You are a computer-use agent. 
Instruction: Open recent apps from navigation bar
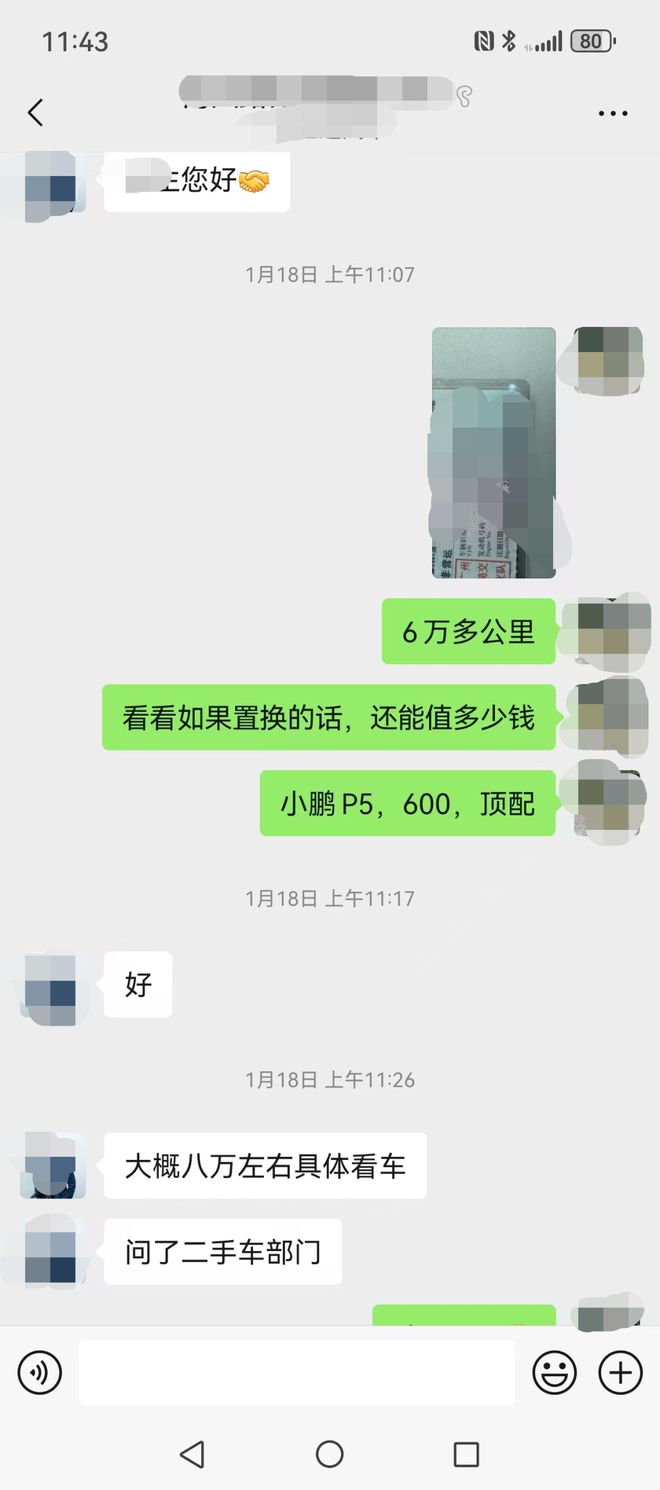(466, 1454)
